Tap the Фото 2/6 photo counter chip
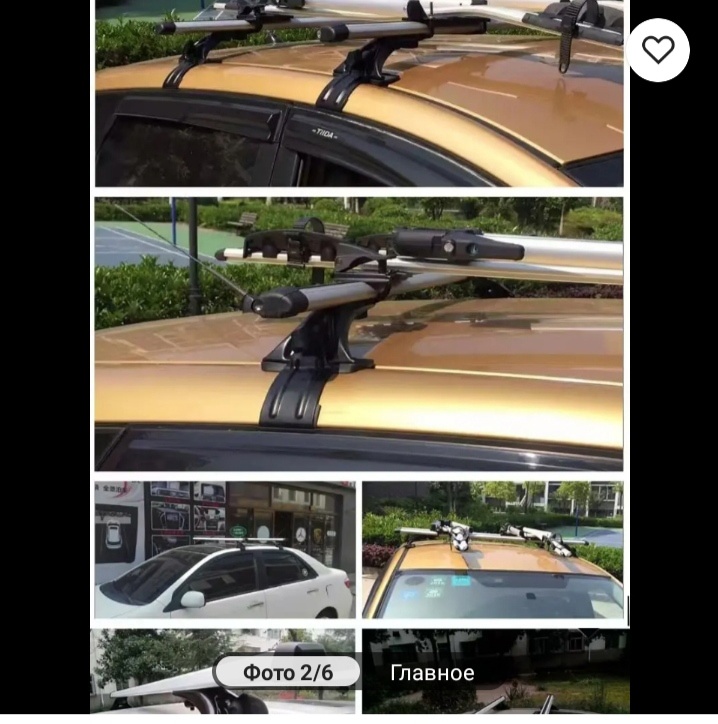 (x=288, y=672)
